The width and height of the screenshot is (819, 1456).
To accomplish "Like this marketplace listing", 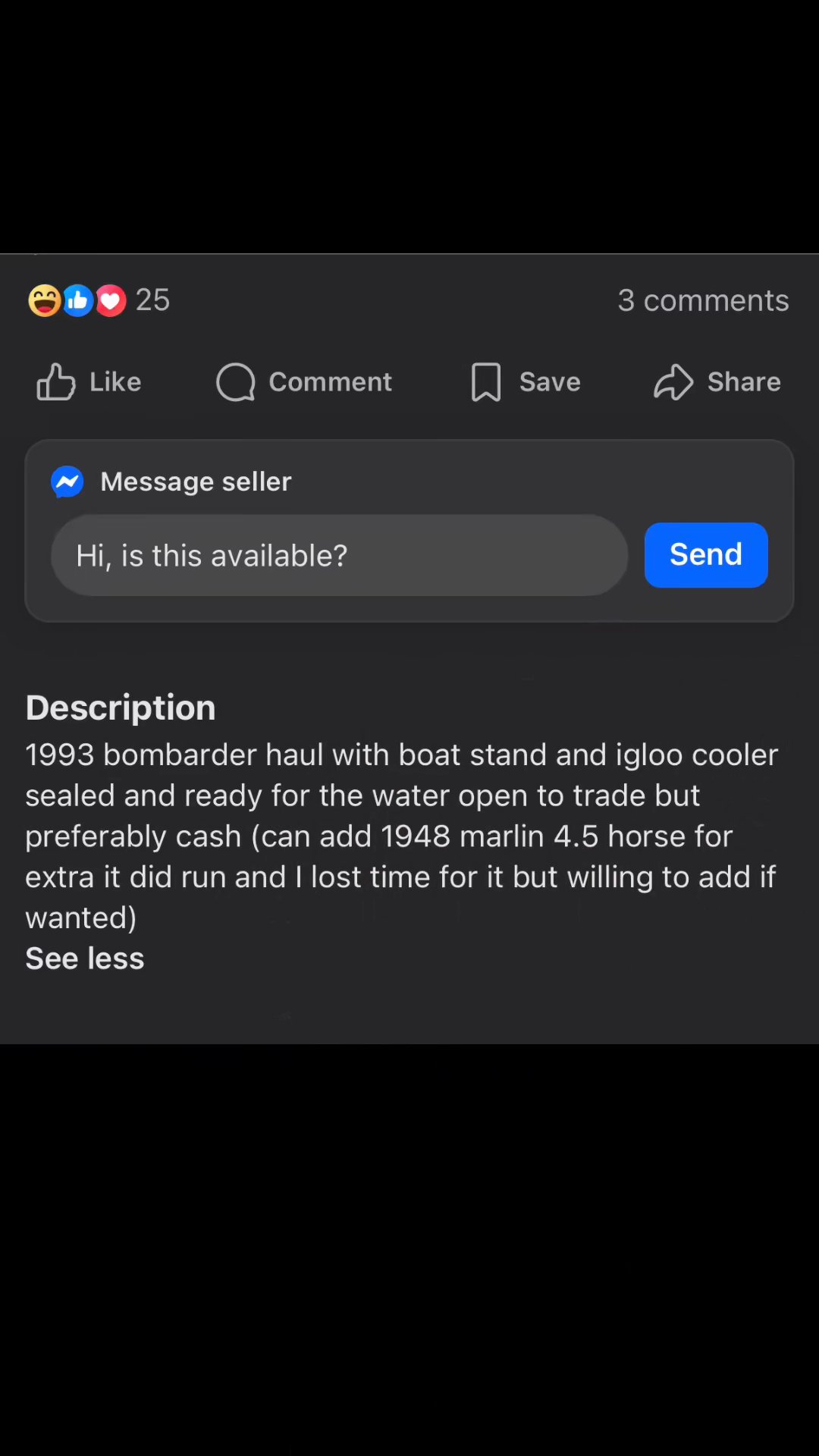I will click(89, 381).
